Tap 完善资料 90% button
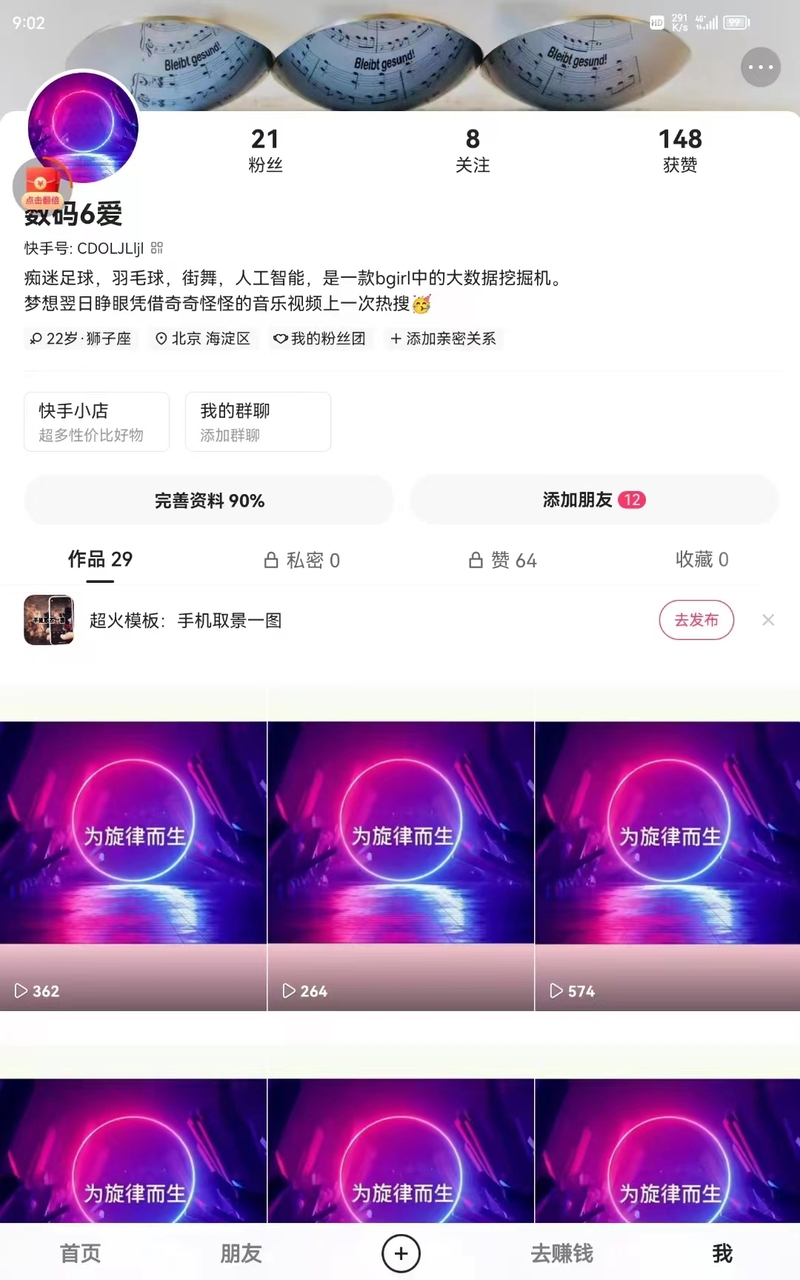The image size is (800, 1280). [209, 500]
